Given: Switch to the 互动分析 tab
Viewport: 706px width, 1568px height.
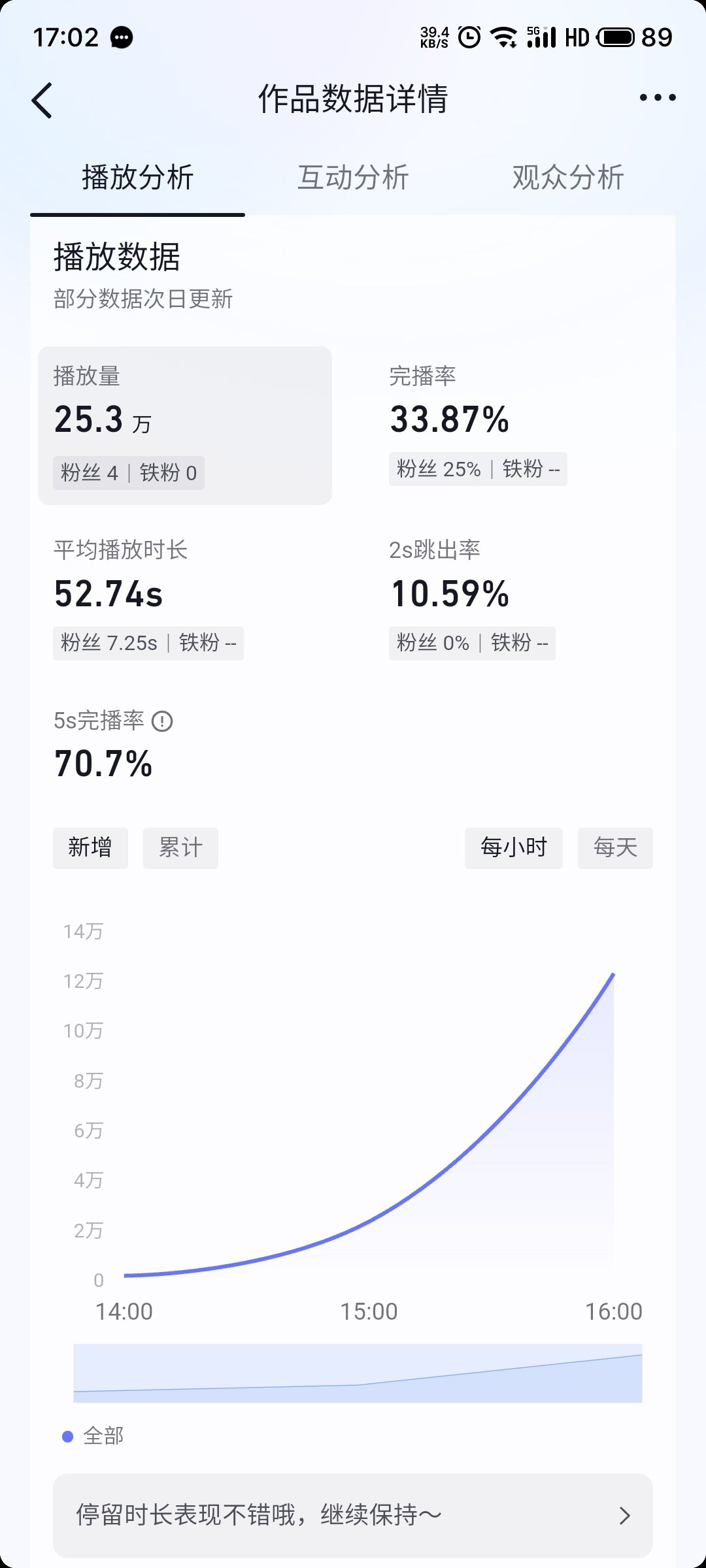Looking at the screenshot, I should click(x=353, y=178).
